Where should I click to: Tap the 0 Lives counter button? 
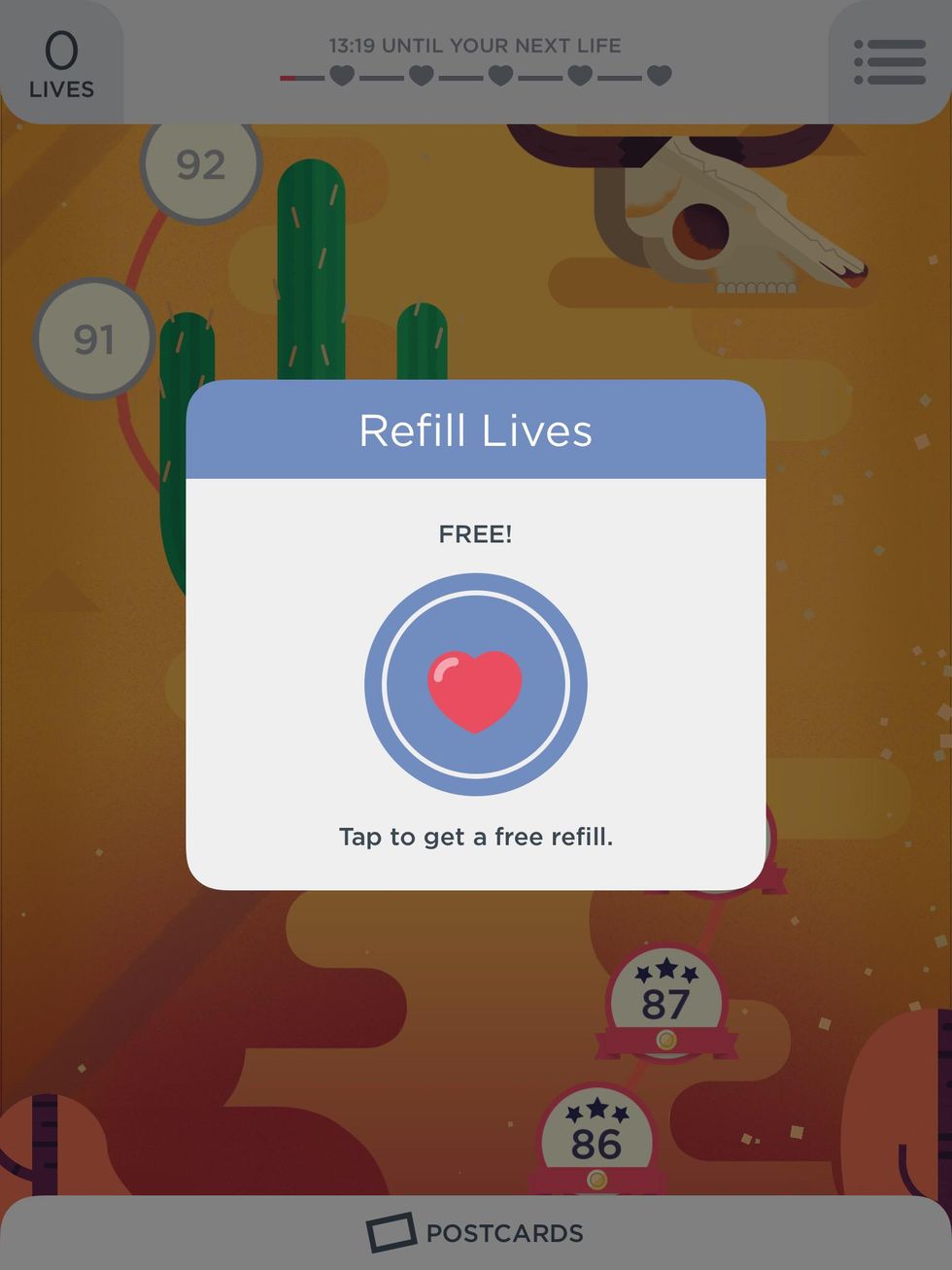[61, 64]
